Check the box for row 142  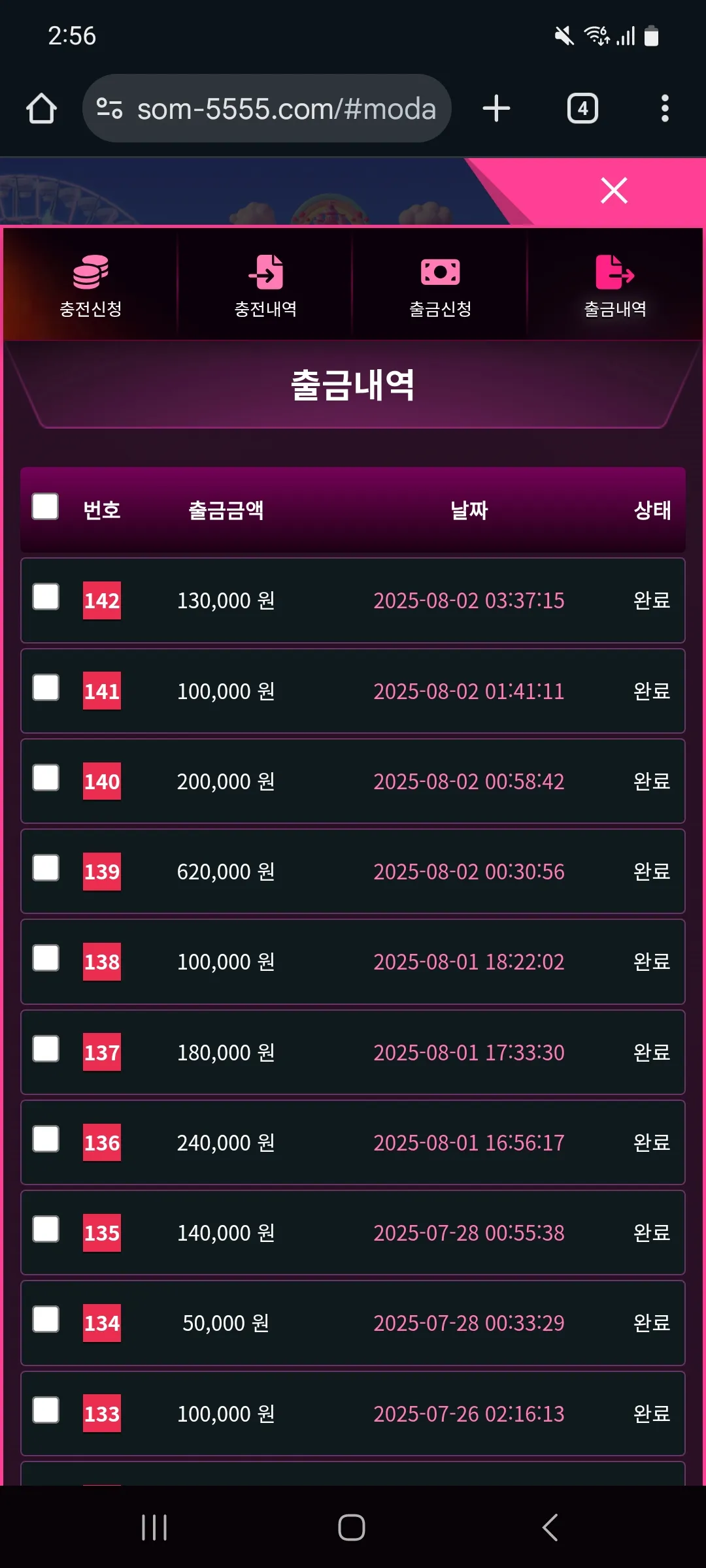(46, 596)
